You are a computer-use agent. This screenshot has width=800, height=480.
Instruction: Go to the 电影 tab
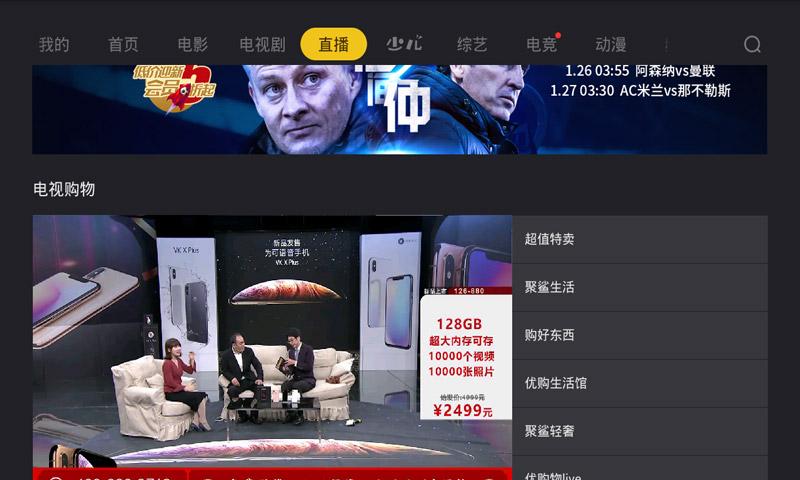193,44
